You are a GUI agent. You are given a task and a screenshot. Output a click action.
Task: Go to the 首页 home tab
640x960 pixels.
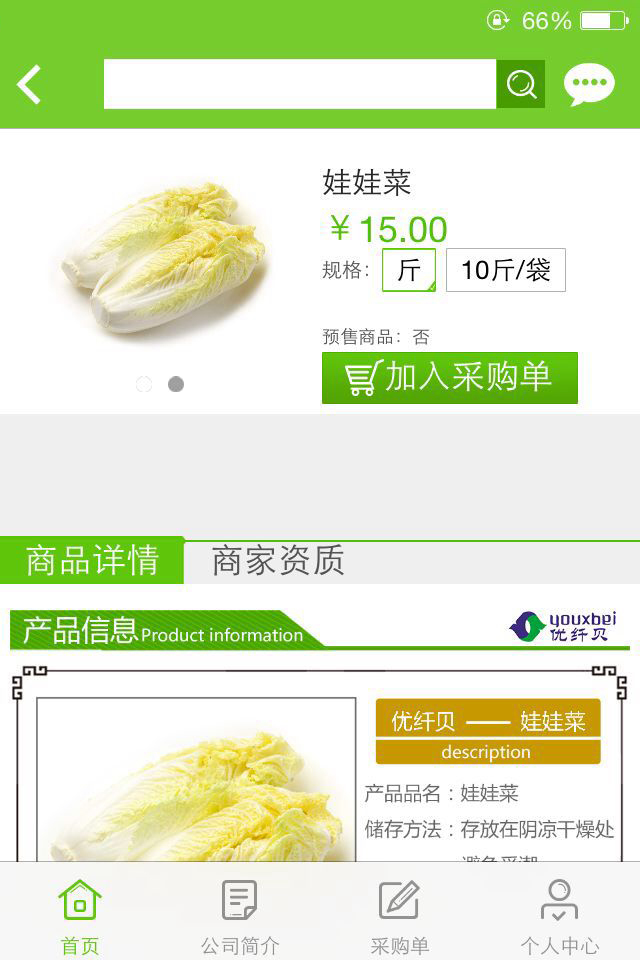coord(80,916)
